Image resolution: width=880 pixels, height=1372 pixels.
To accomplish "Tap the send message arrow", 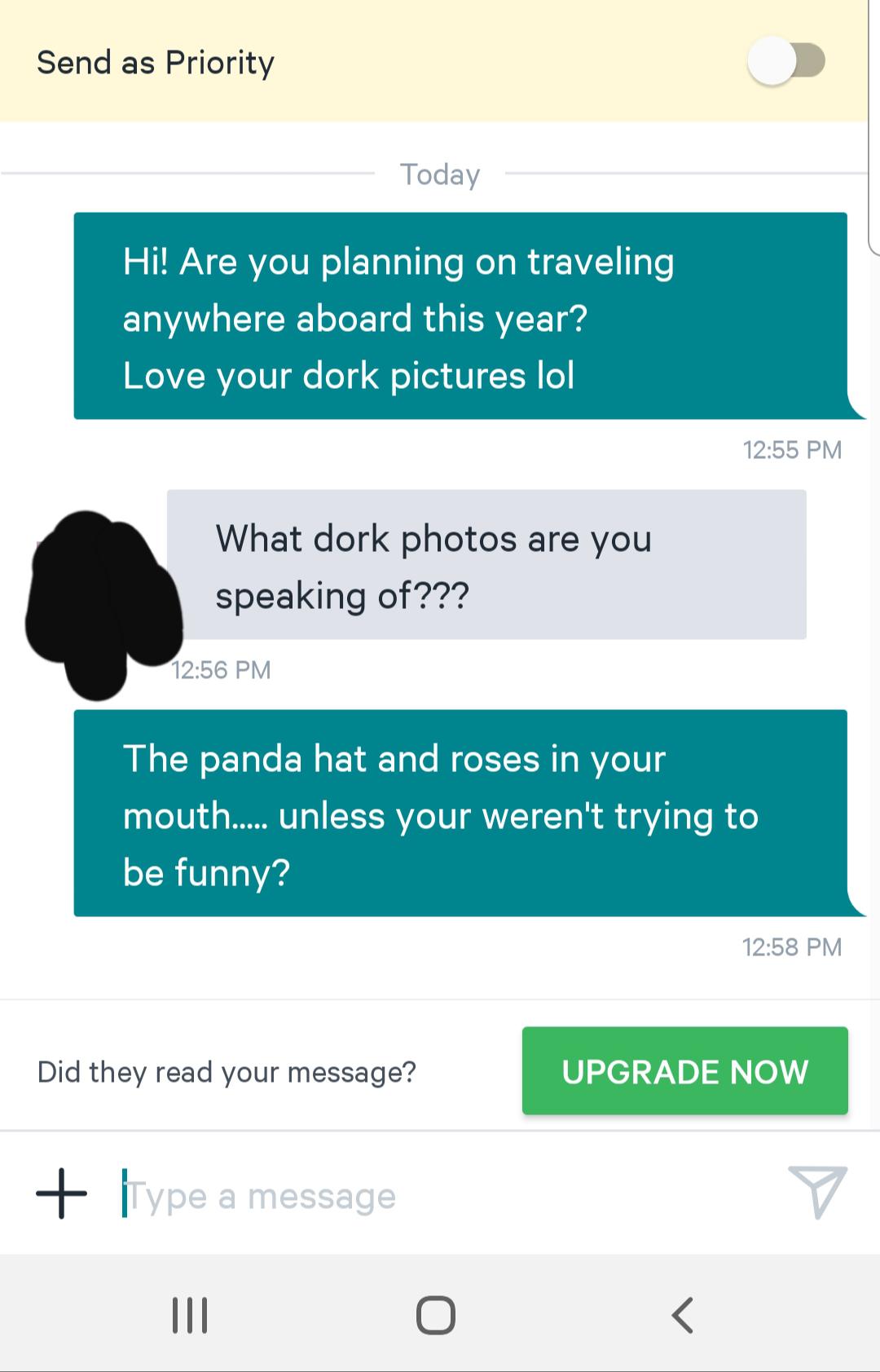I will click(x=817, y=1192).
